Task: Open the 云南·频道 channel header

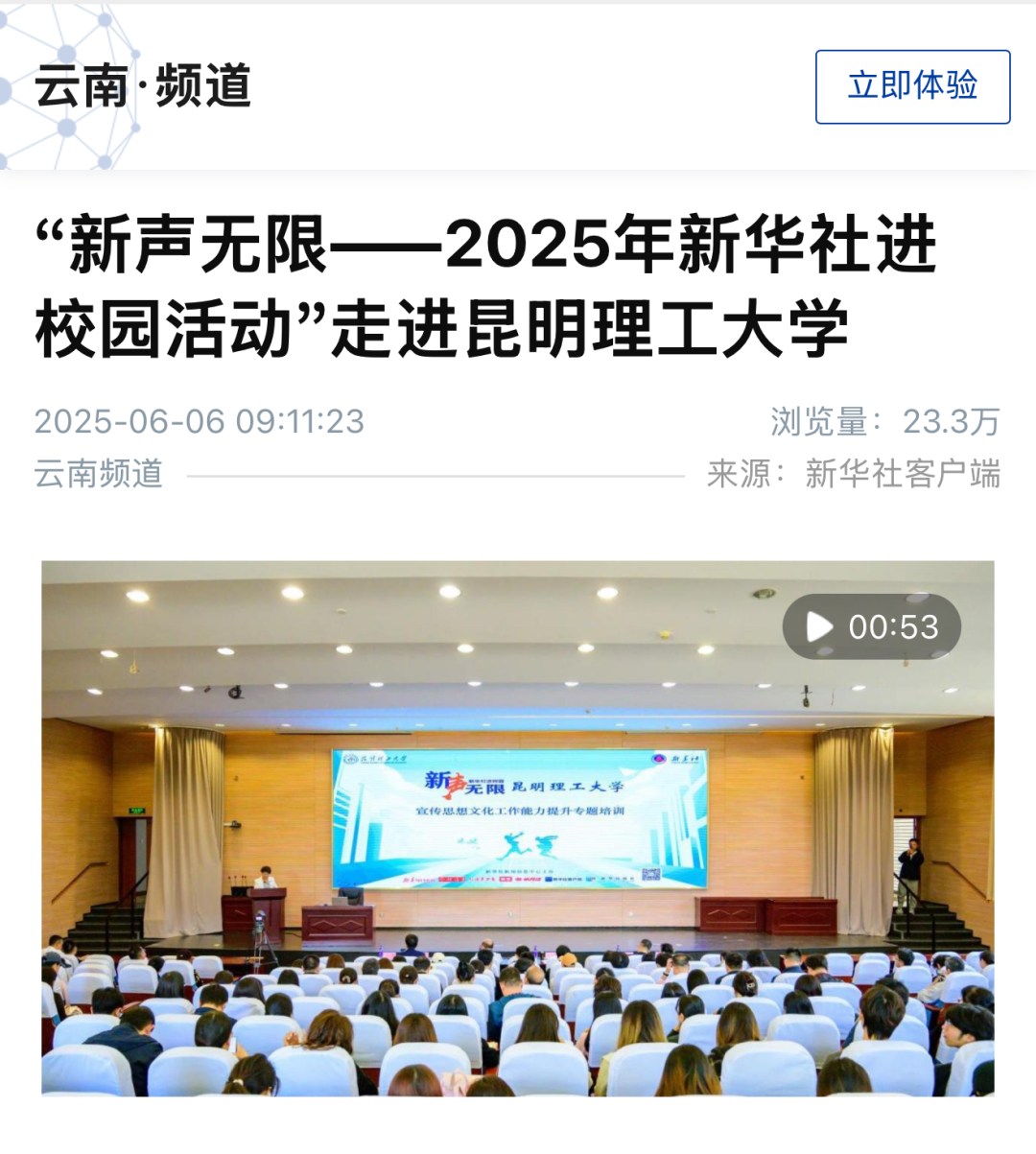Action: 143,87
